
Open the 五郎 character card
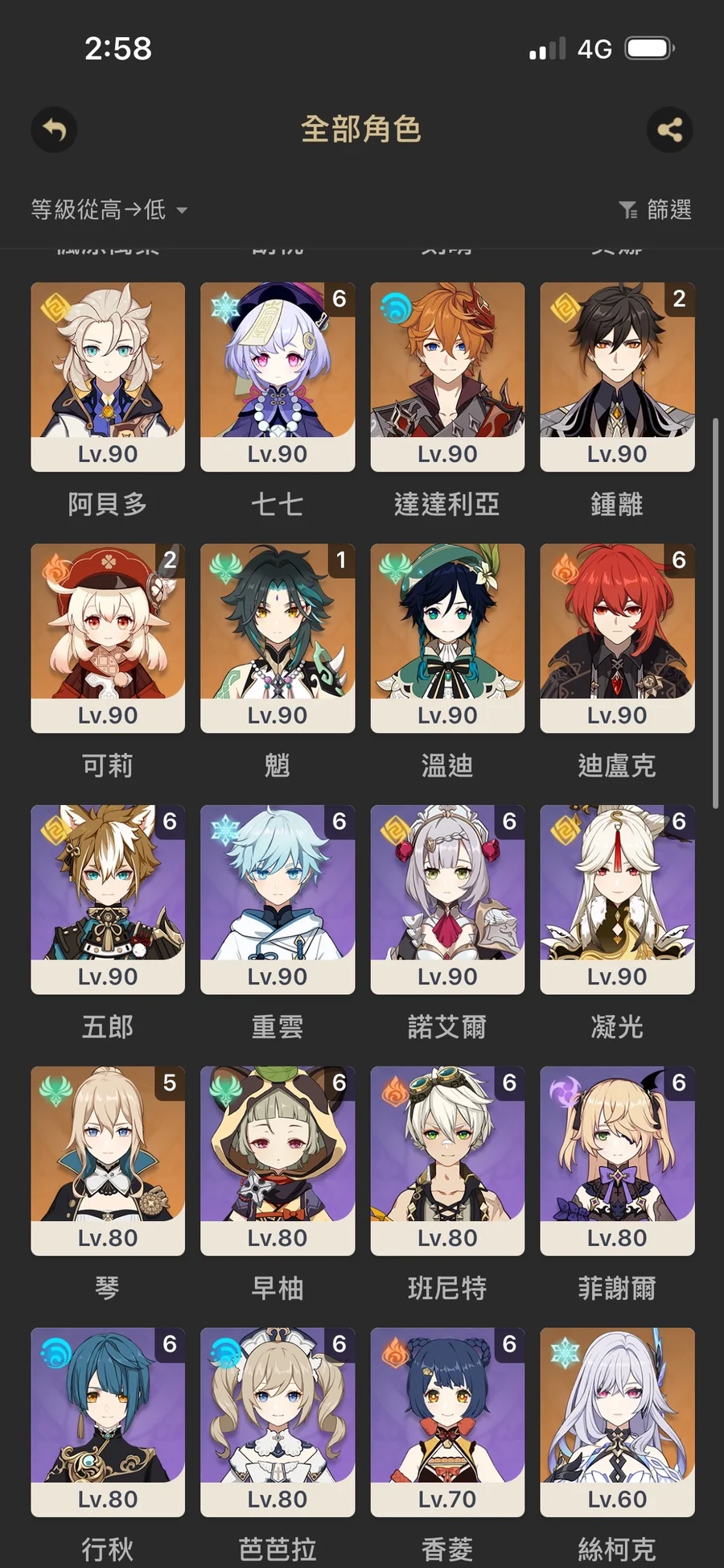(x=108, y=899)
